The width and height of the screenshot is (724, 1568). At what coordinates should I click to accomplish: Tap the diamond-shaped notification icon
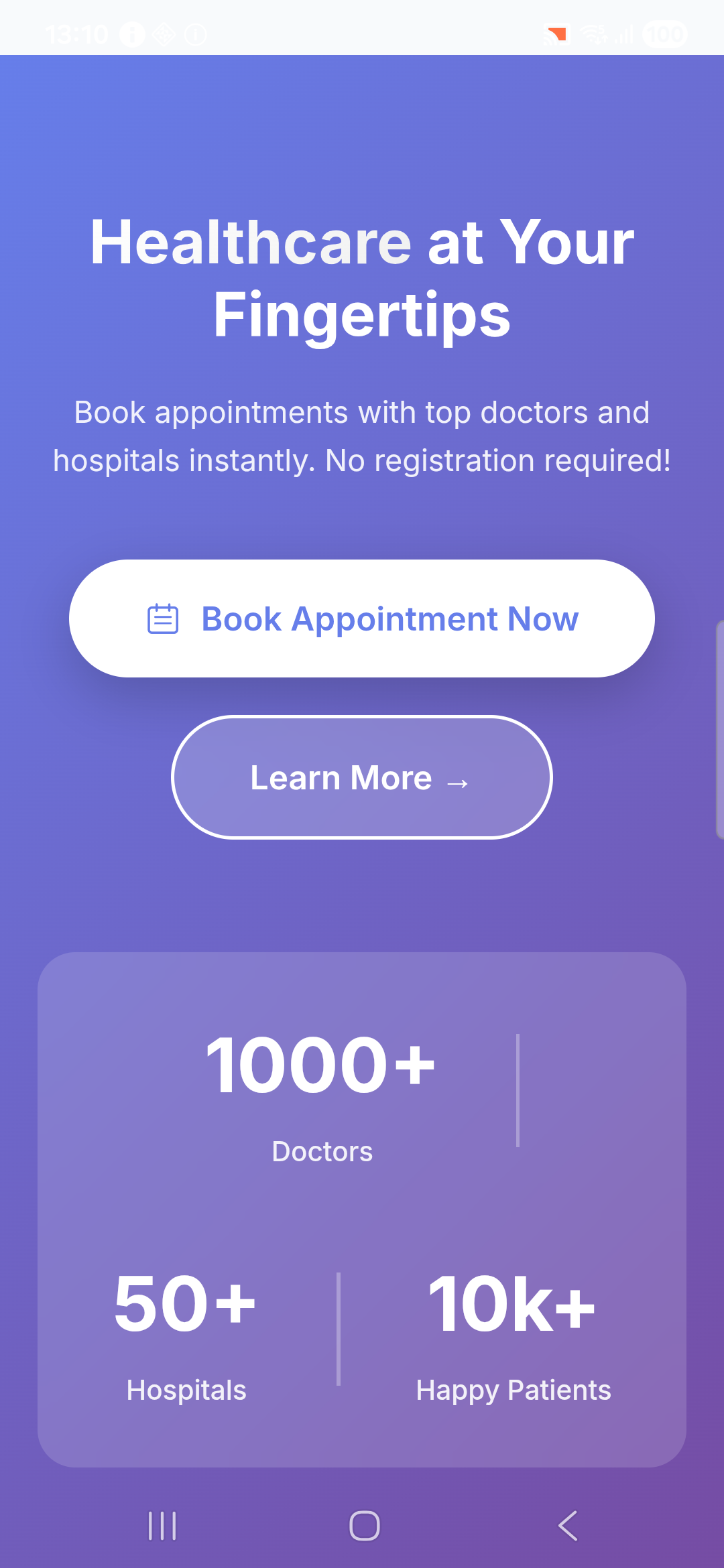pyautogui.click(x=163, y=34)
